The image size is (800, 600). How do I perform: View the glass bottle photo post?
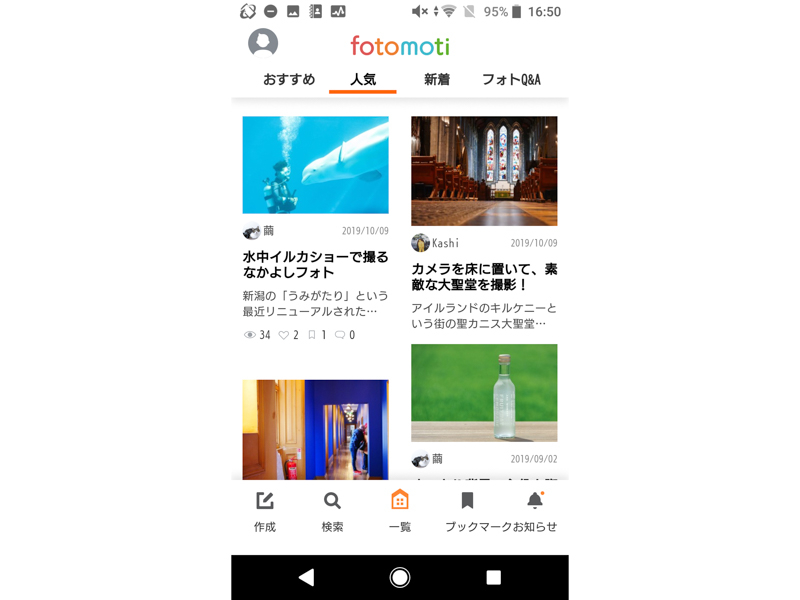(x=484, y=393)
